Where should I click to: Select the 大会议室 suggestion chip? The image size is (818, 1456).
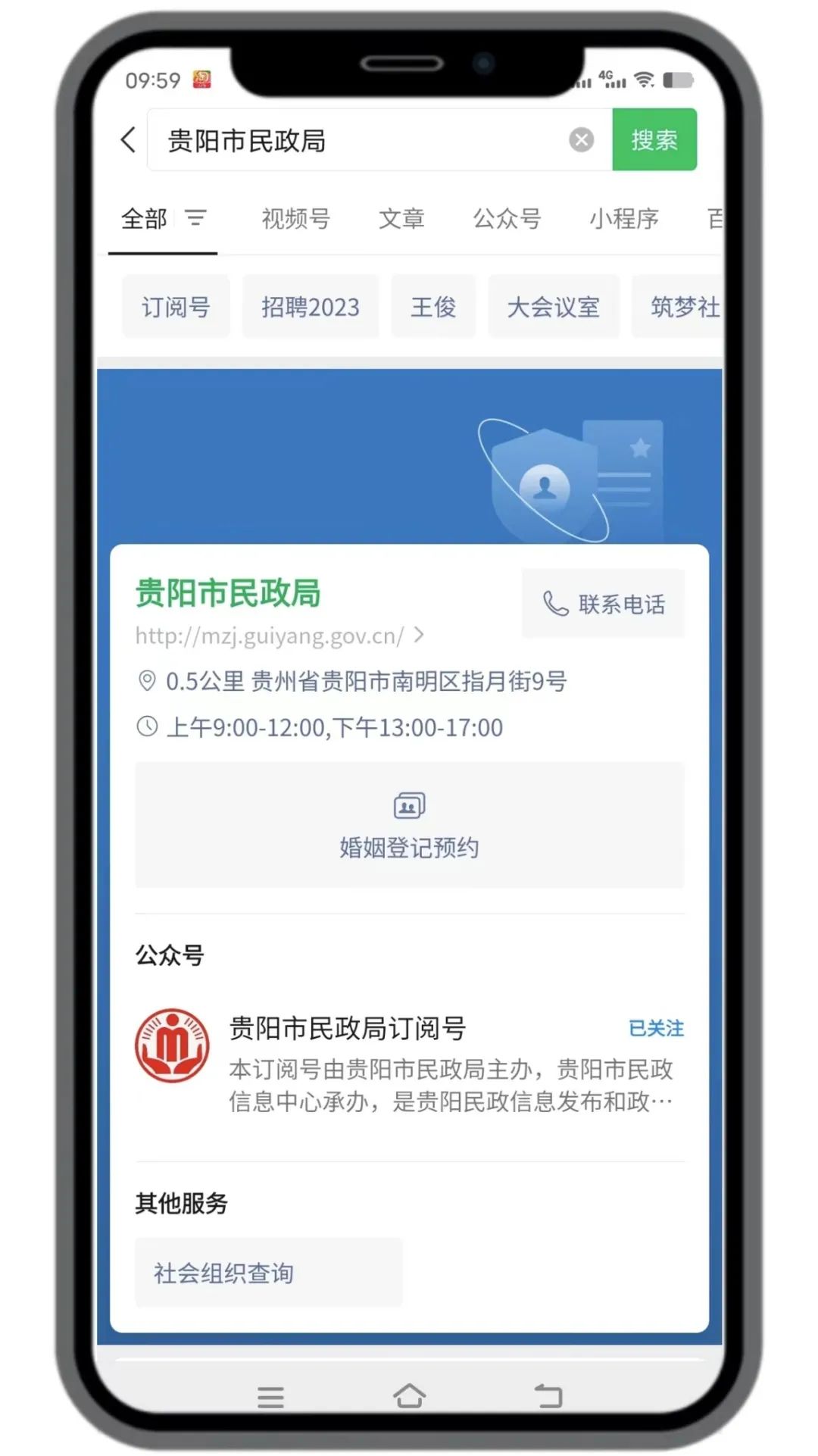tap(553, 307)
